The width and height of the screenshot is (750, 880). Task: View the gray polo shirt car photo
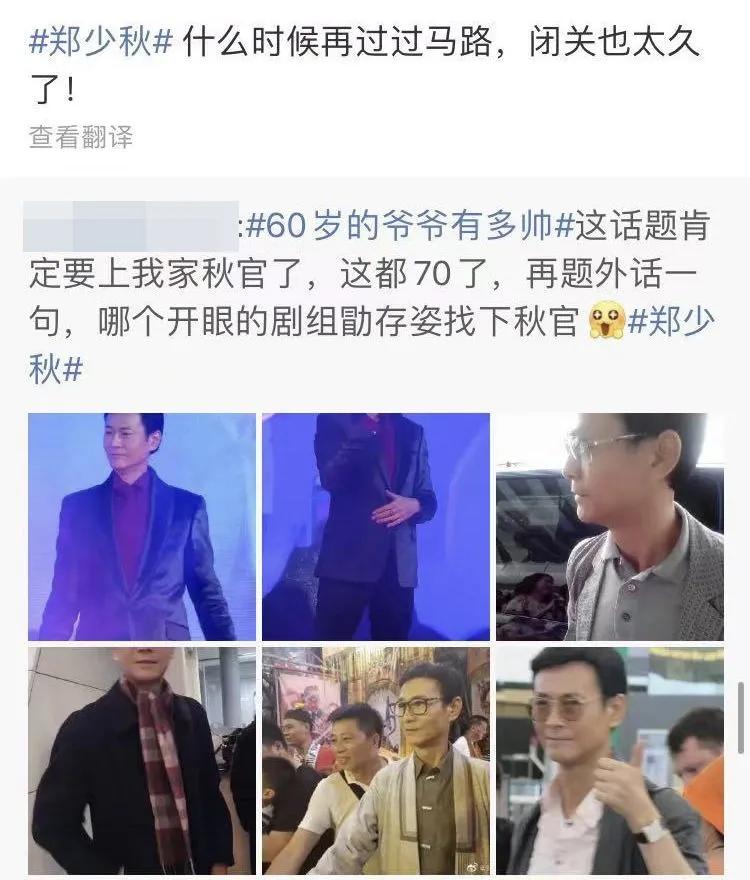point(611,525)
